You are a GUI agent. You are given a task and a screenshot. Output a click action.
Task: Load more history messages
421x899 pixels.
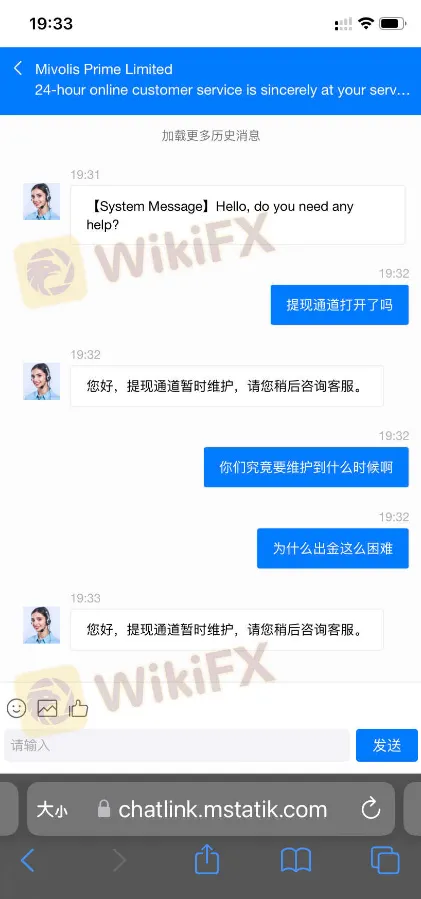click(210, 136)
